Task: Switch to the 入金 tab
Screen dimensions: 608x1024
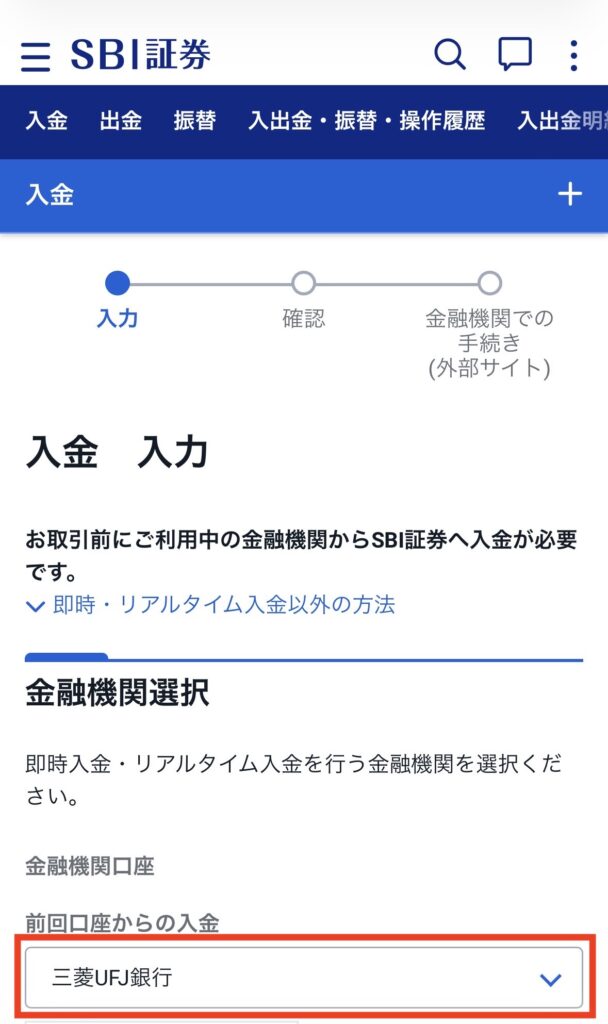Action: [47, 121]
